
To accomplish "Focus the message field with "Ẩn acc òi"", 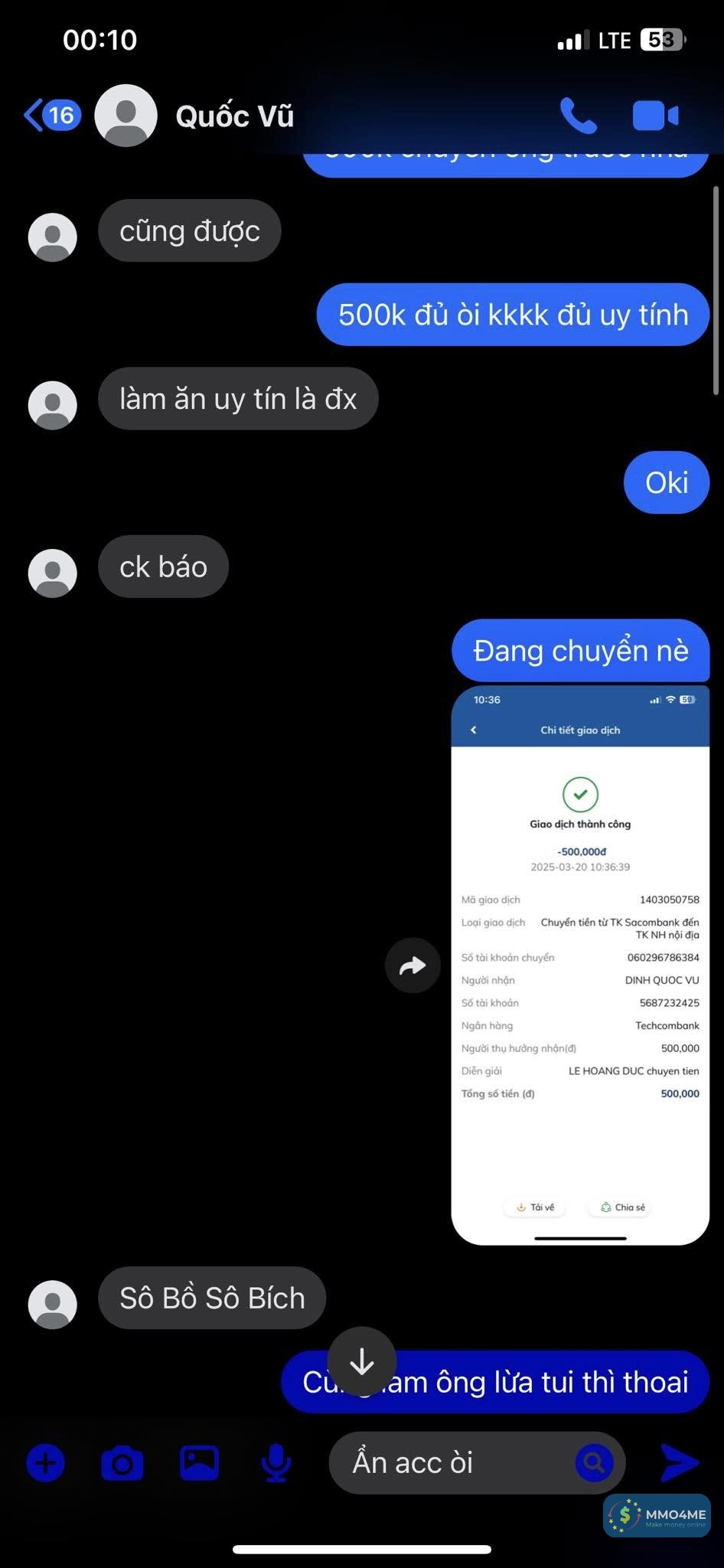I will coord(452,1463).
